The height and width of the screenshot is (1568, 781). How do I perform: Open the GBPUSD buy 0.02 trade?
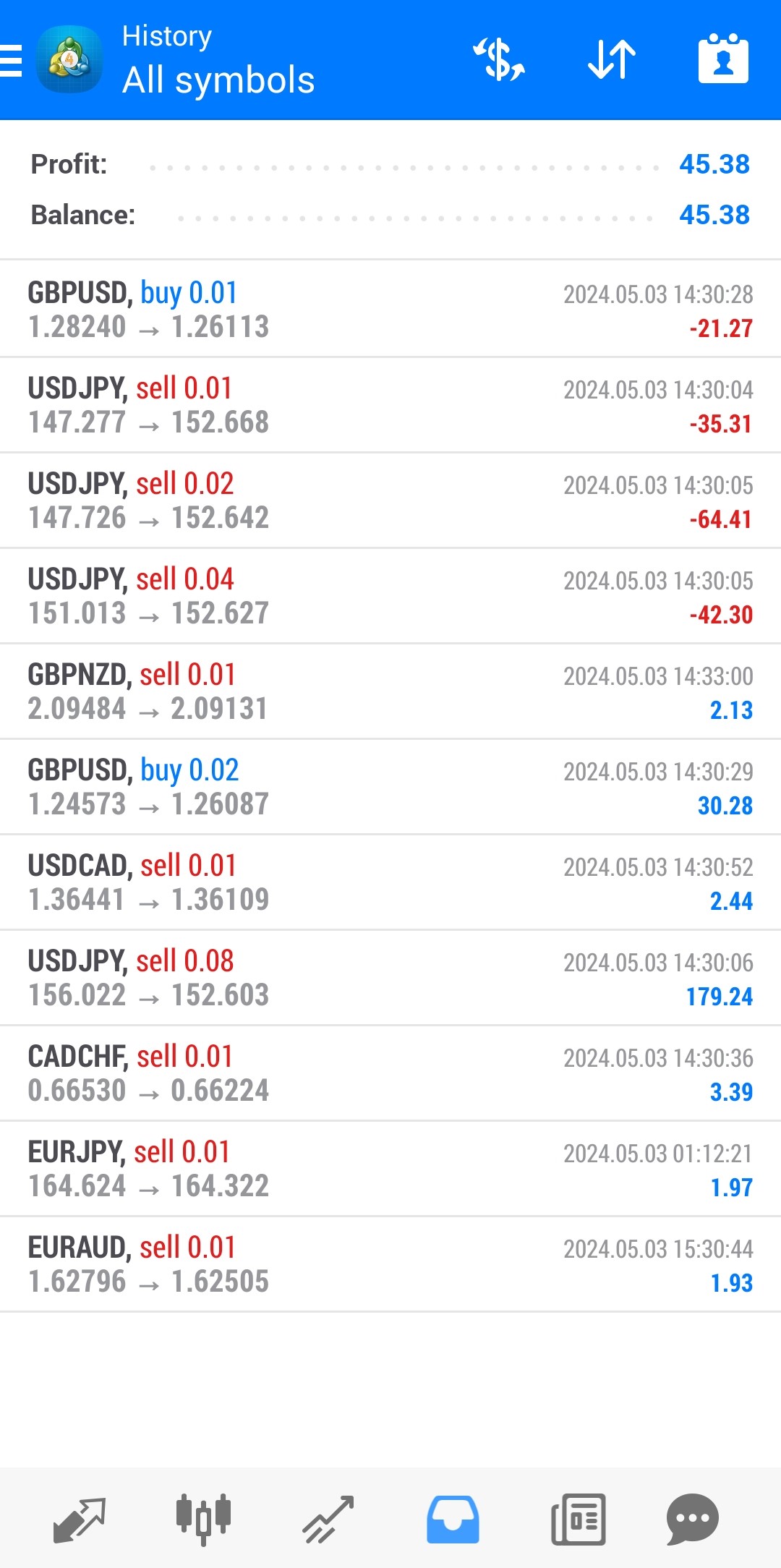pyautogui.click(x=390, y=787)
